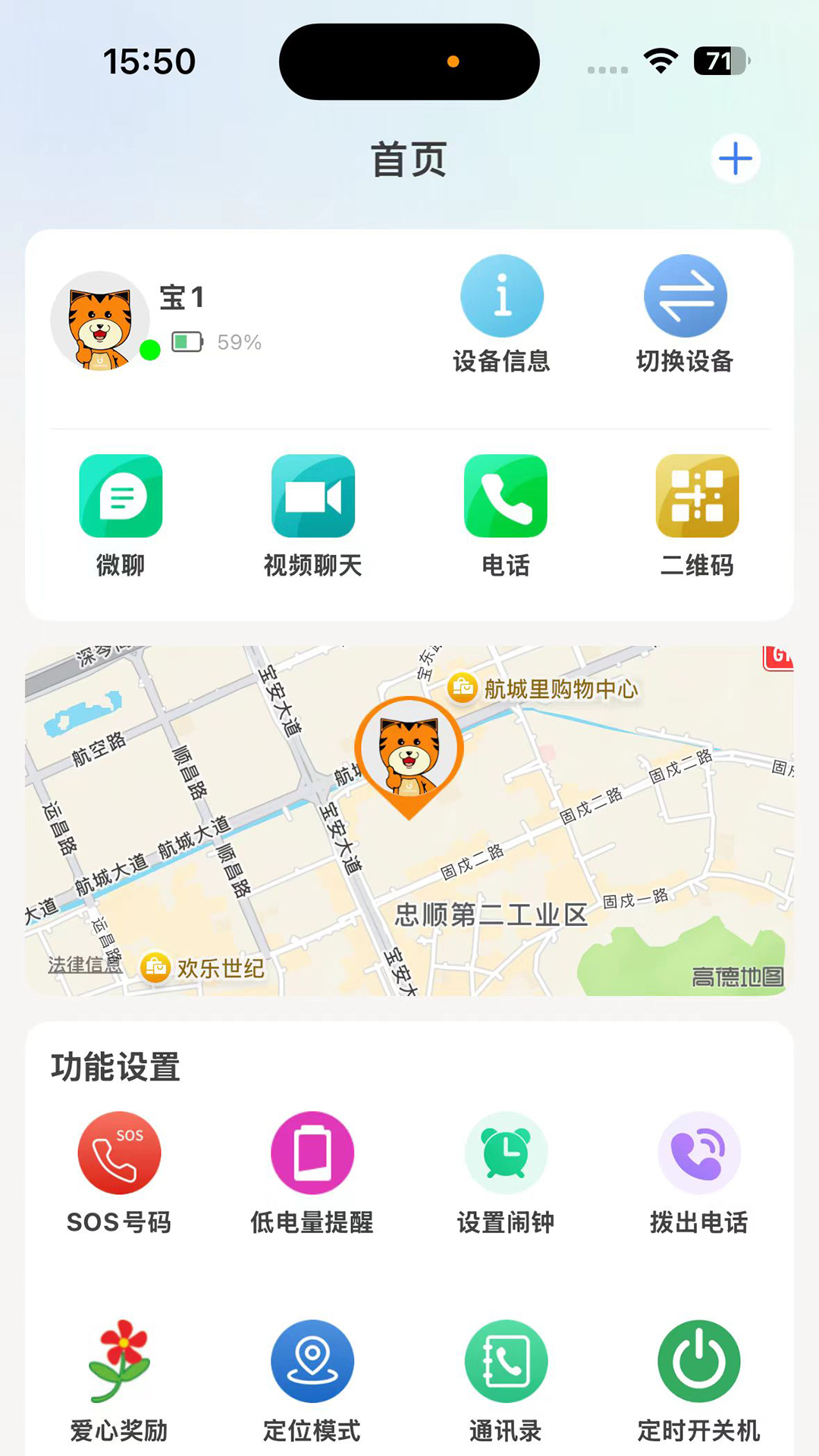Tap the 拨出电话 dial-out icon
Image resolution: width=819 pixels, height=1456 pixels.
(698, 1151)
